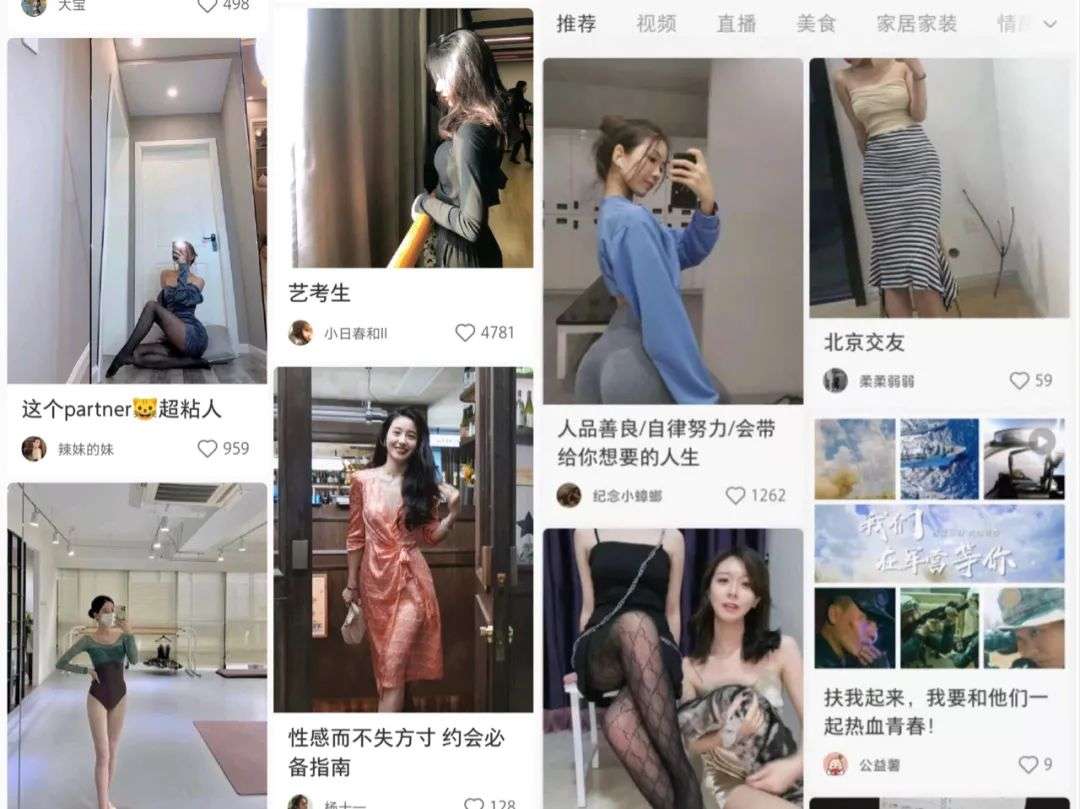Switch to the 直播 tab
This screenshot has width=1080, height=809.
736,24
